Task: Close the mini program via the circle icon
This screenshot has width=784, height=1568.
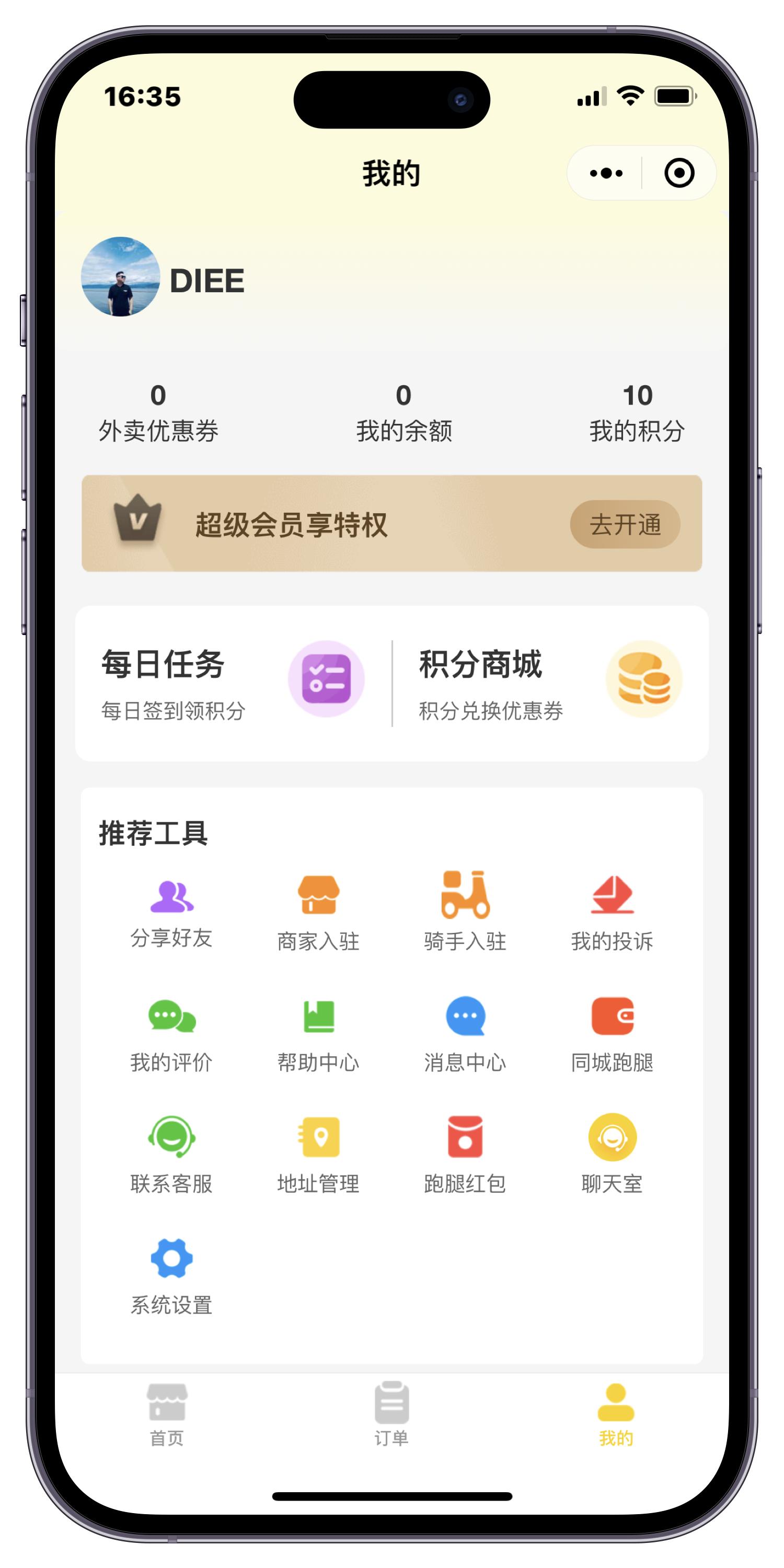Action: click(679, 174)
